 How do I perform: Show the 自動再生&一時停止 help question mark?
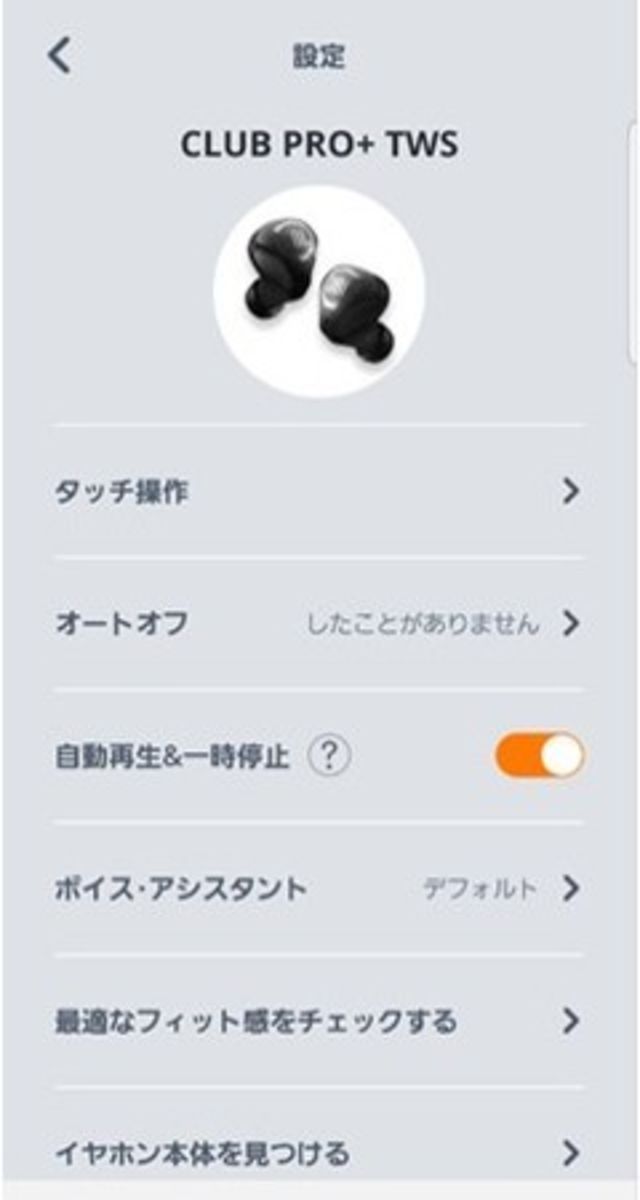[x=329, y=757]
